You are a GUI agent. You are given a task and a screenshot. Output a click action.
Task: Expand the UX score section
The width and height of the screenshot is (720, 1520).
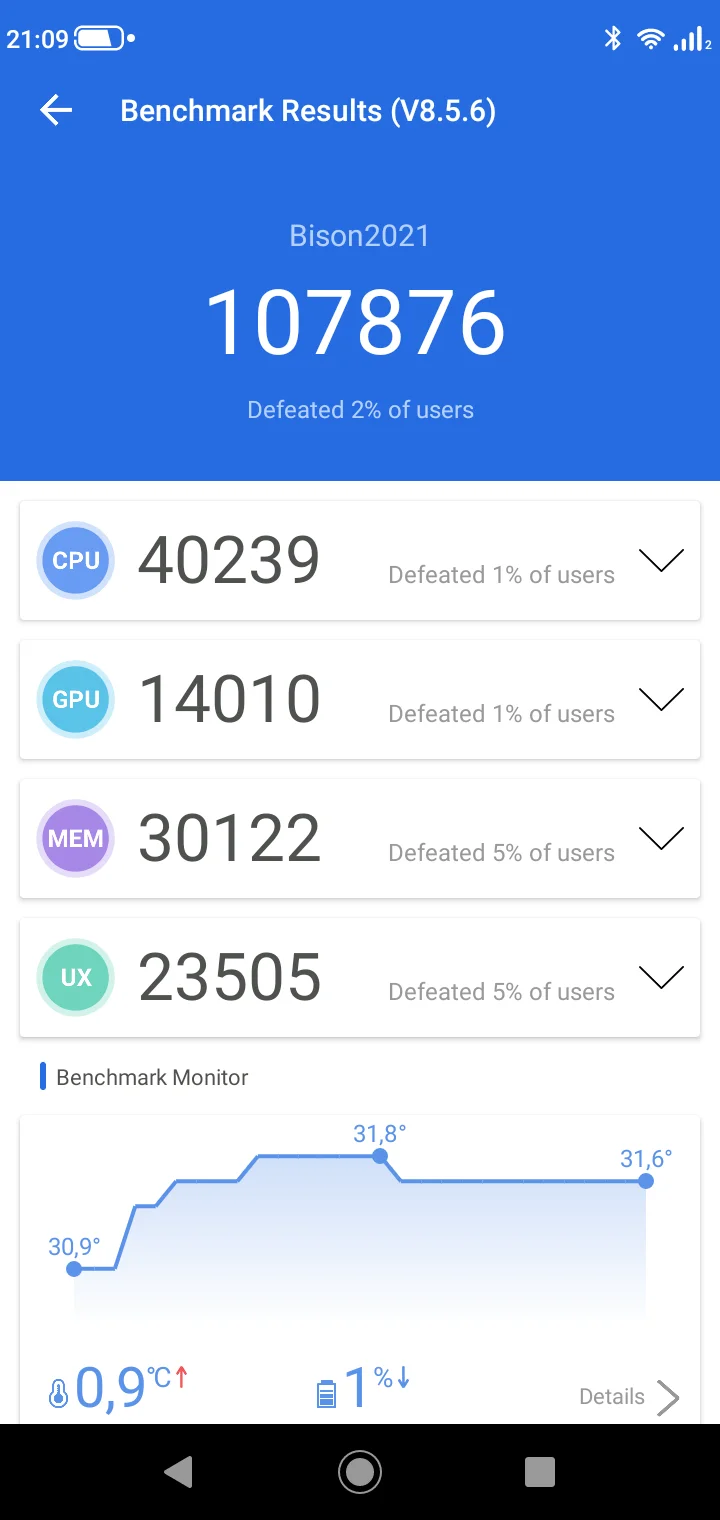(661, 977)
